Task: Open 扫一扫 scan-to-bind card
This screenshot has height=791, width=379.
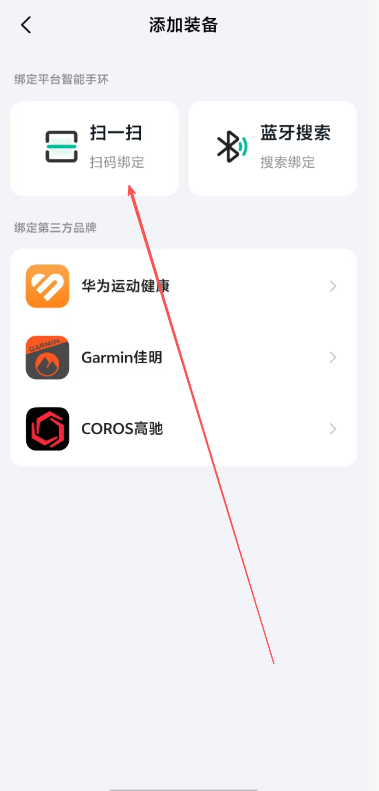Action: 94,148
